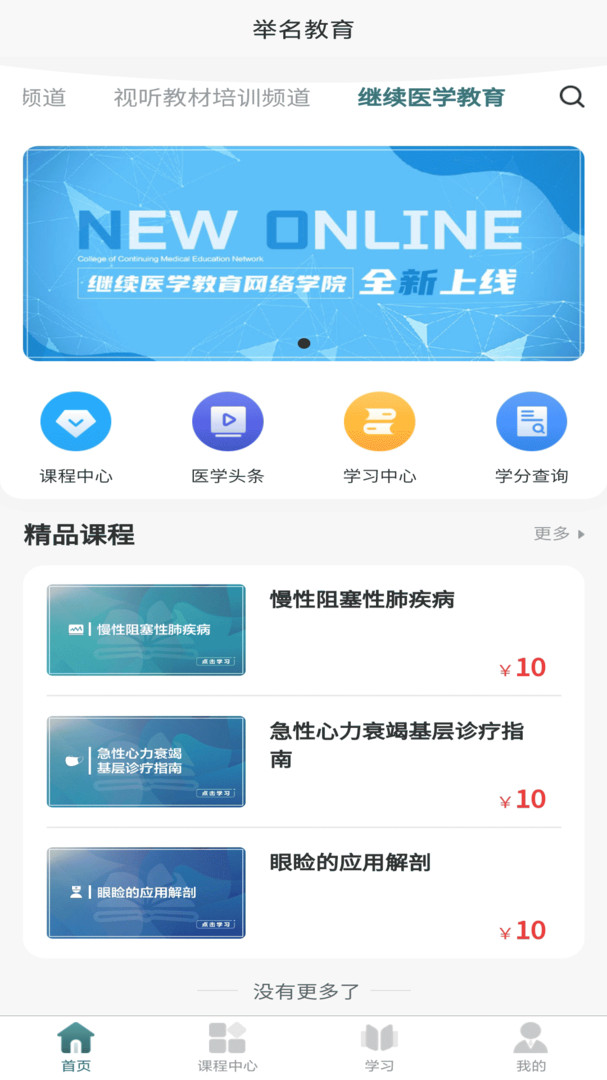Switch to 视听教材培训频道 tab

click(x=212, y=98)
